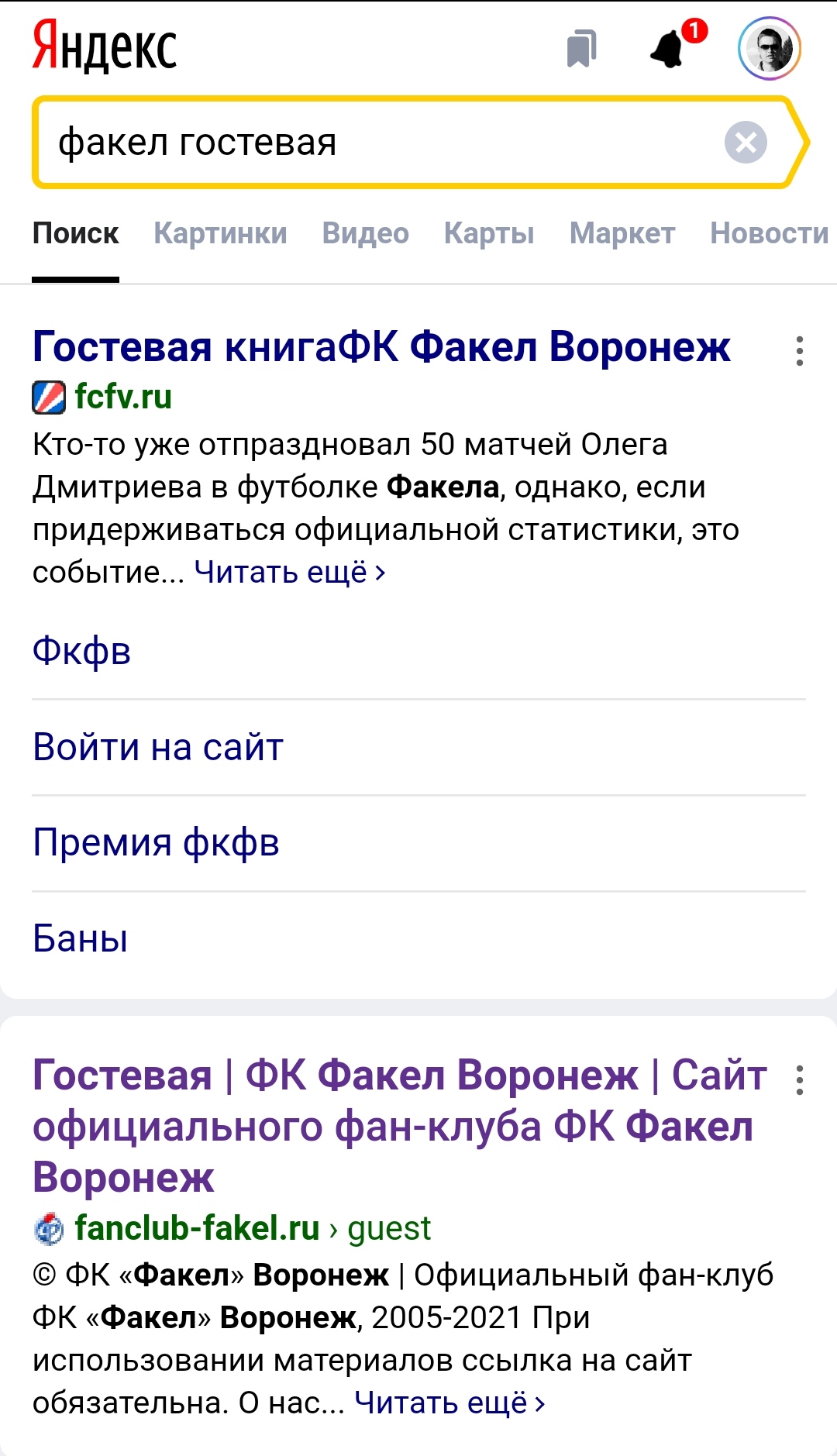Open saved bookmarks icon
The image size is (837, 1456).
click(x=581, y=50)
